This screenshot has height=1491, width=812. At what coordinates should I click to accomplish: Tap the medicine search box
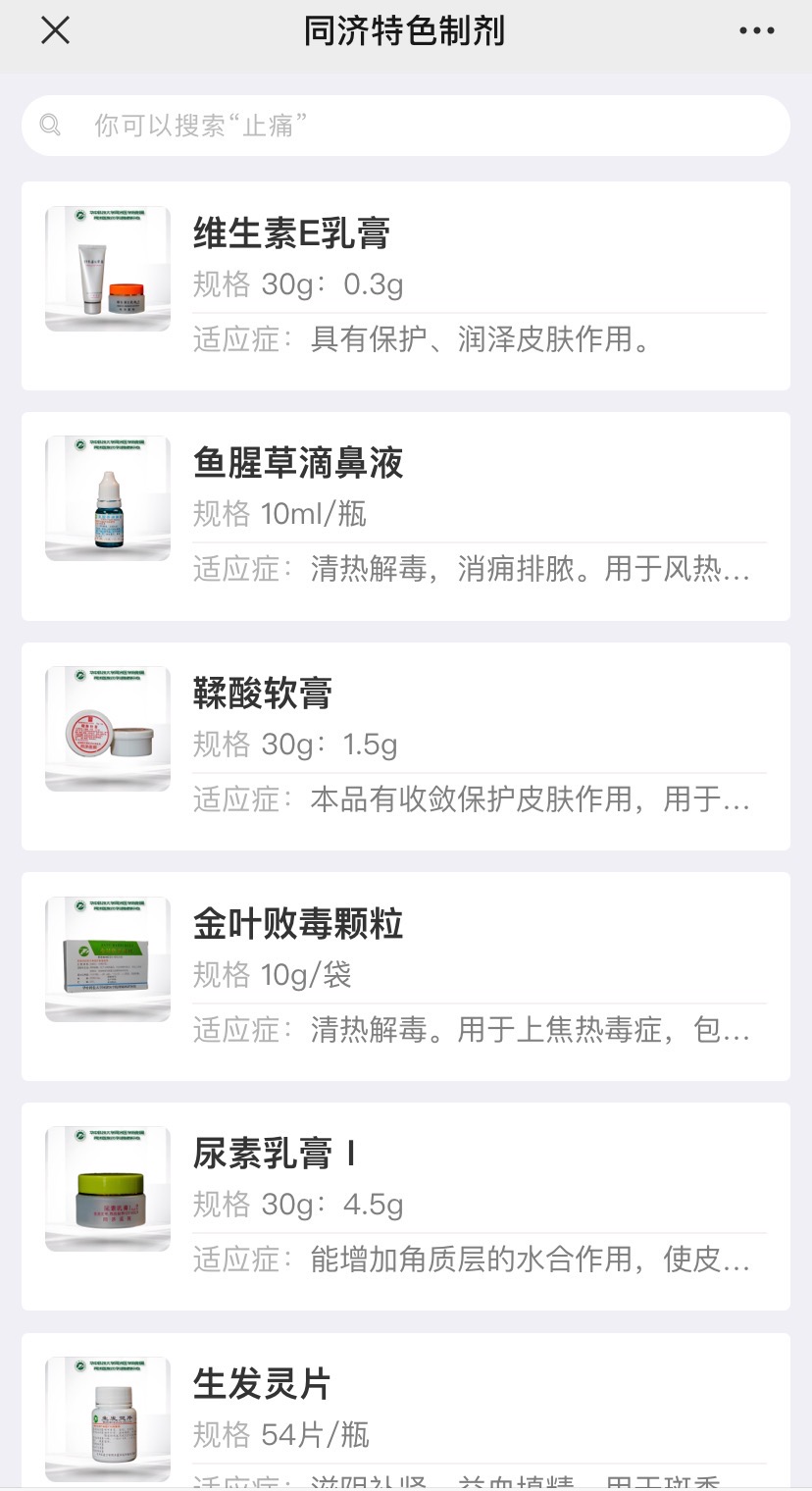405,126
